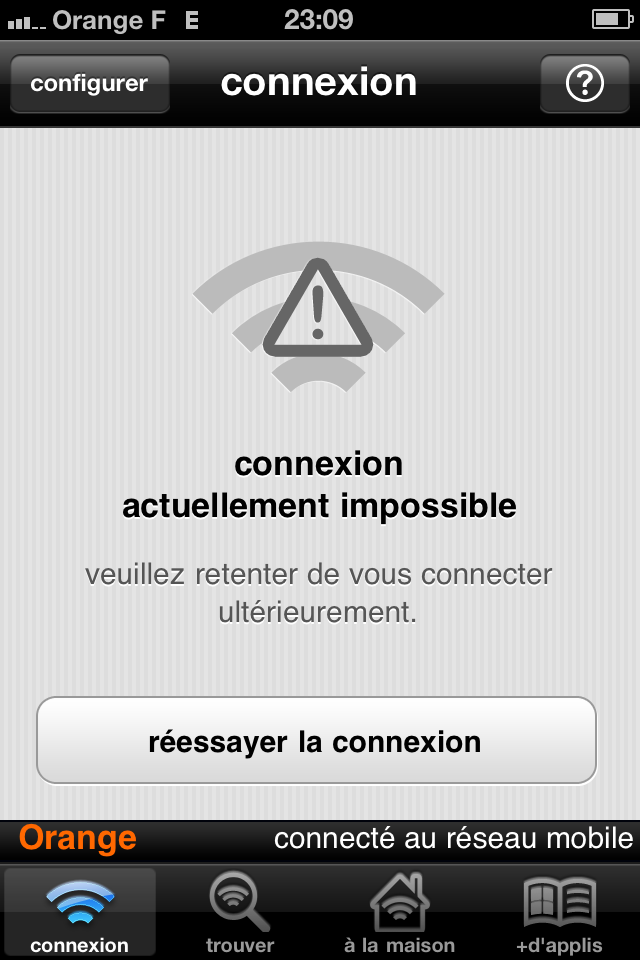The height and width of the screenshot is (960, 640).
Task: Open the +d'applis tab
Action: (559, 912)
